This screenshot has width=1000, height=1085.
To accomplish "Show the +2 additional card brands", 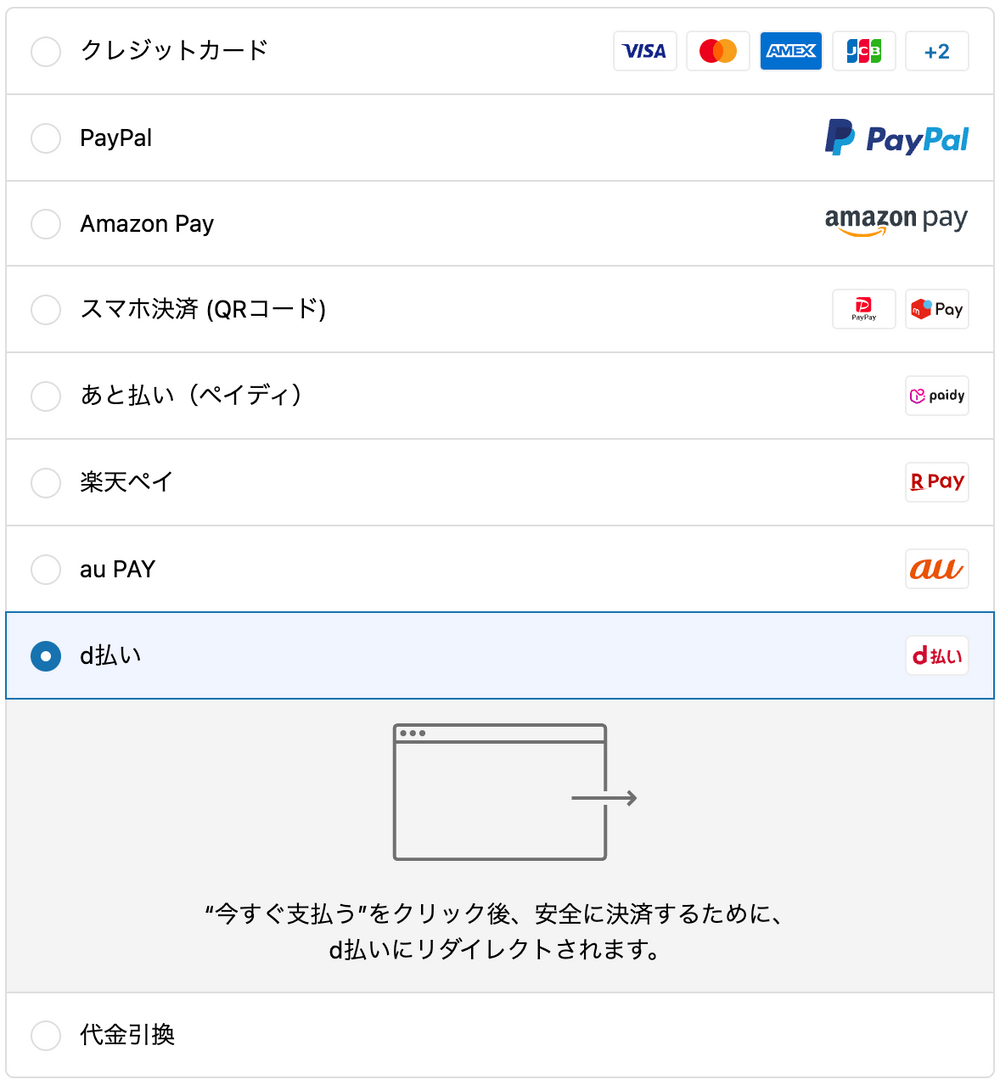I will click(x=936, y=51).
